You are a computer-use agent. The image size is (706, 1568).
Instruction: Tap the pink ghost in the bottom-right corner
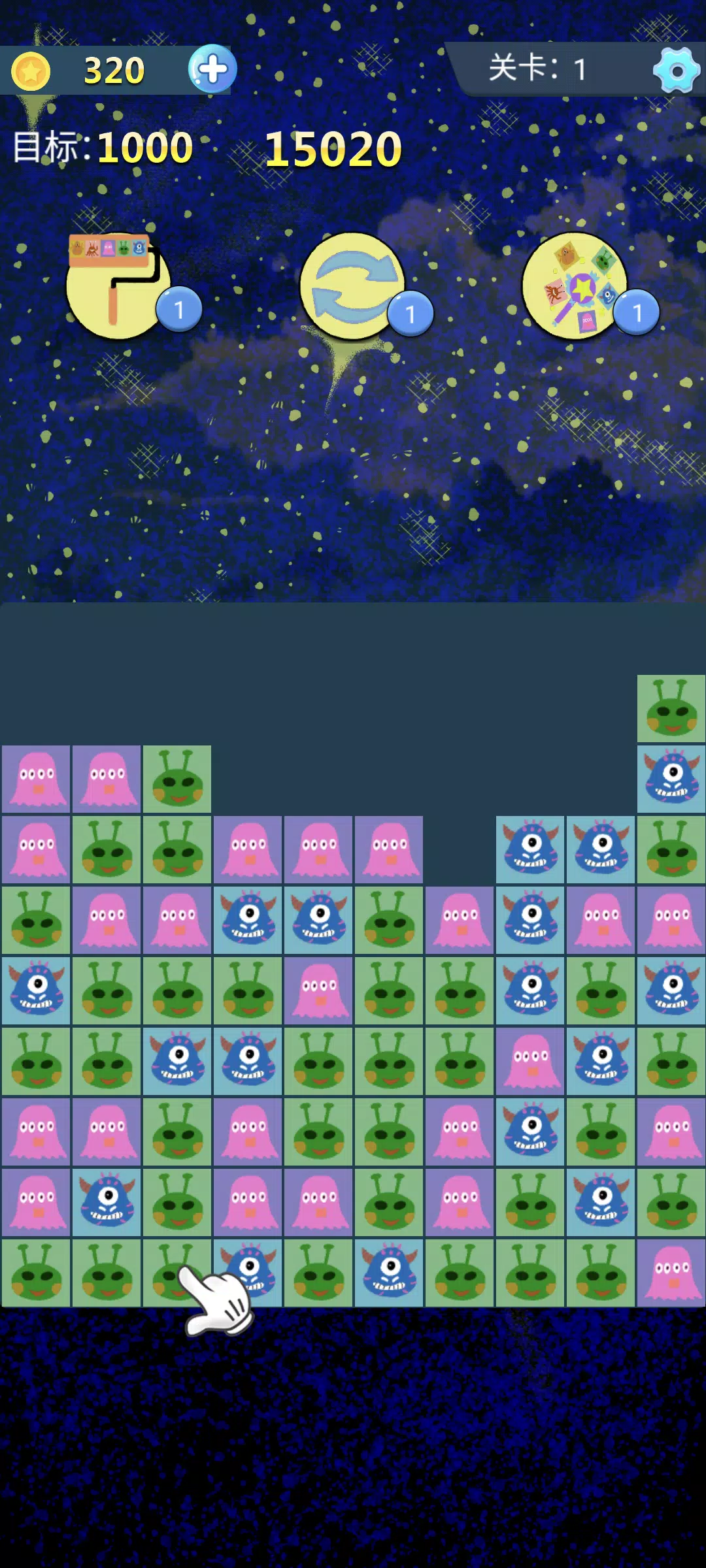coord(671,1273)
